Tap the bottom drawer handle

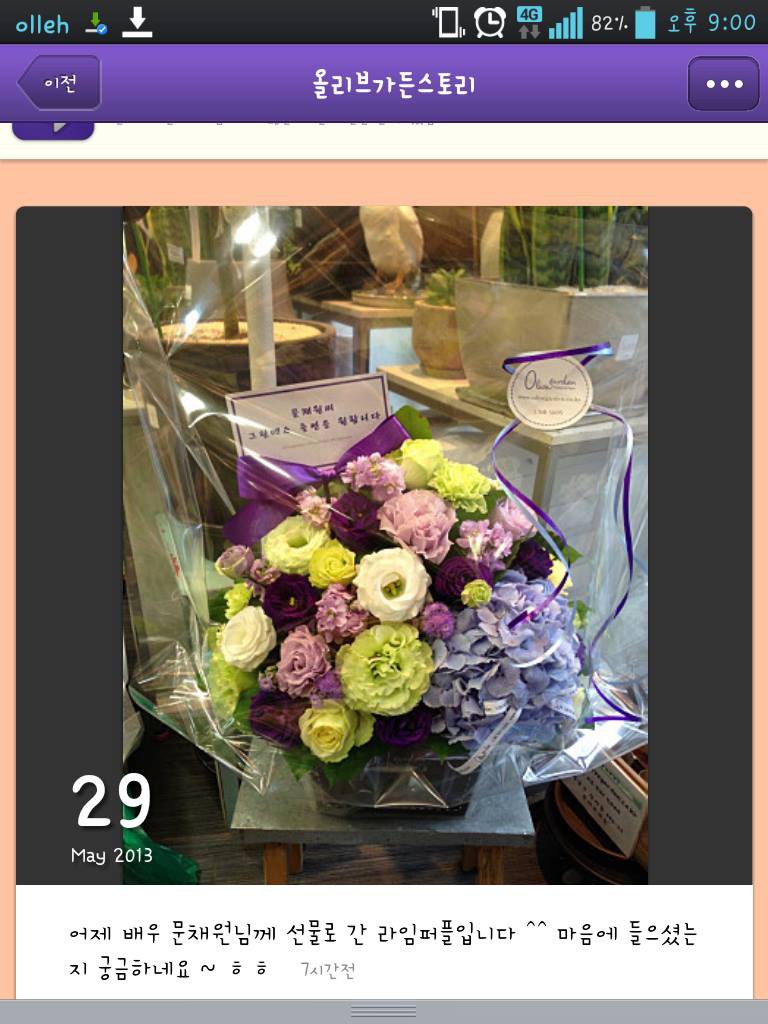point(384,1012)
